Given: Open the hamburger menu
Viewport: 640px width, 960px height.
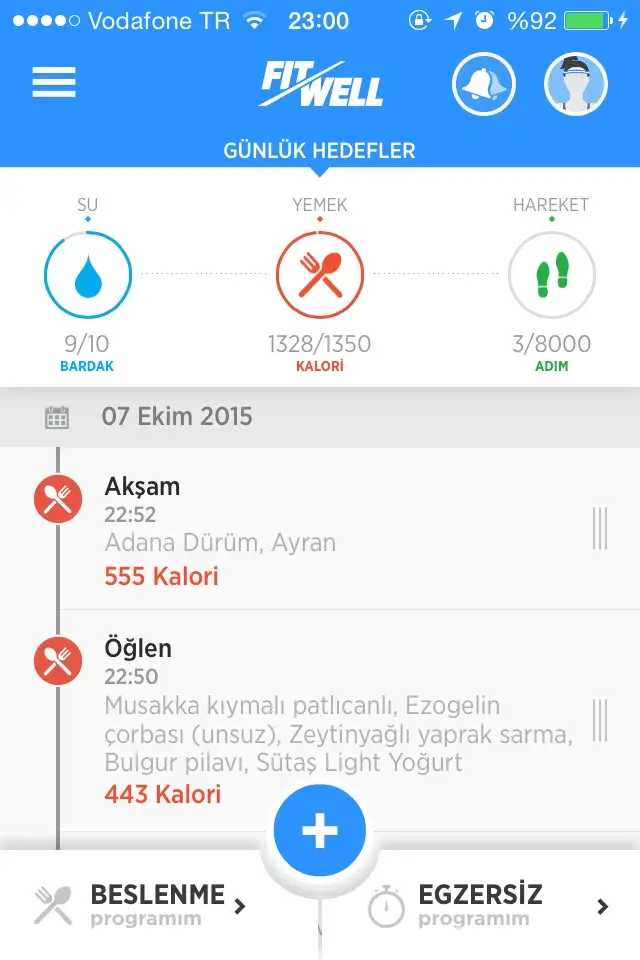Looking at the screenshot, I should click(x=54, y=82).
